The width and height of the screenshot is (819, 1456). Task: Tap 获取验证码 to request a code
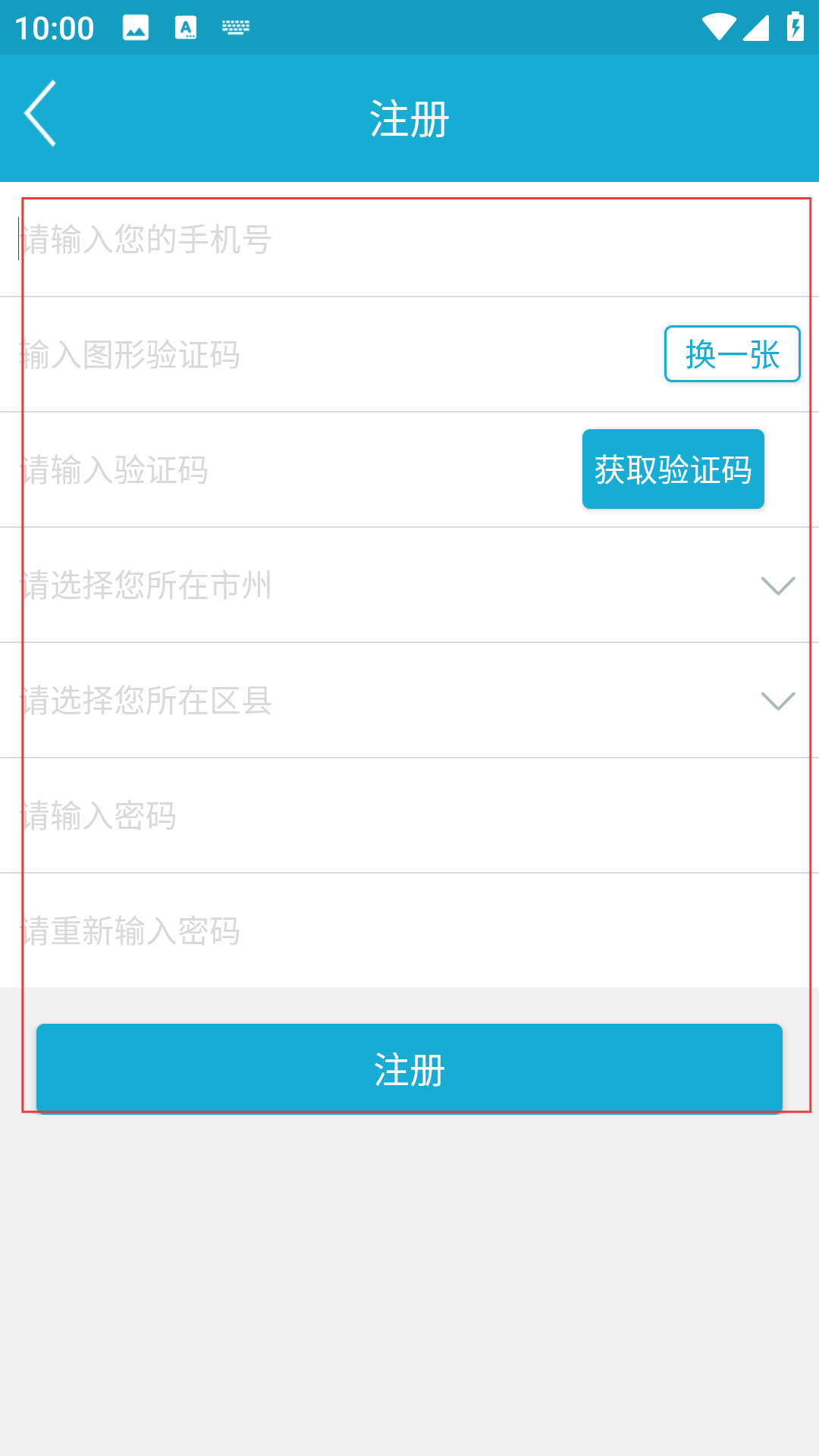[673, 469]
